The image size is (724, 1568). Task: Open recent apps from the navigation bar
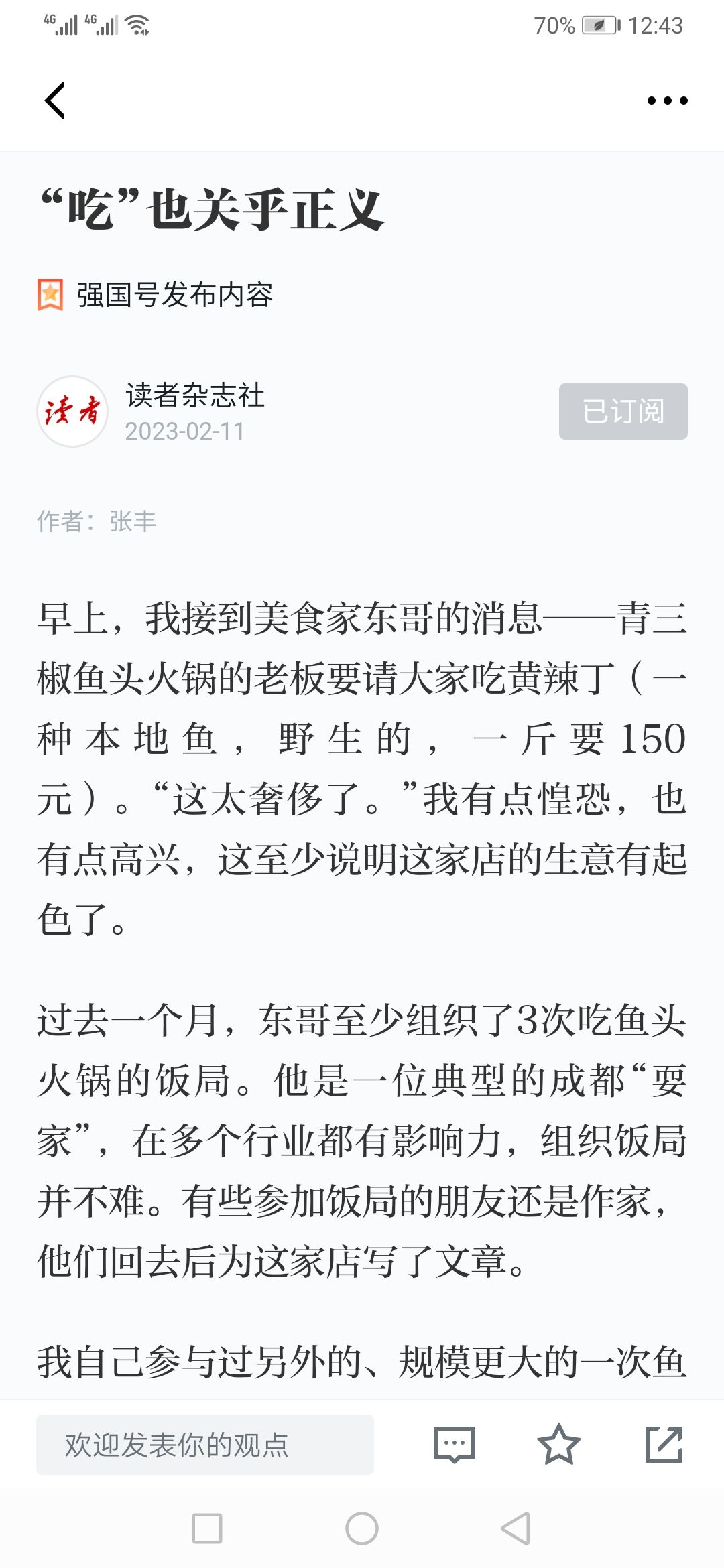pos(207,1528)
